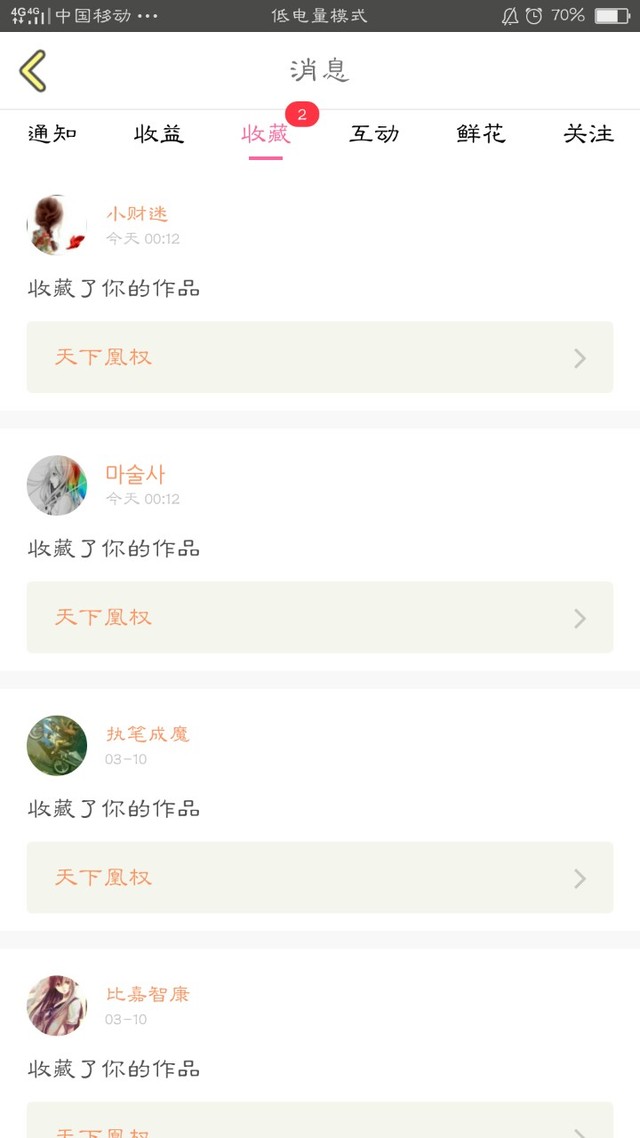This screenshot has width=640, height=1138.
Task: Select the 收藏 tab
Action: [x=266, y=134]
